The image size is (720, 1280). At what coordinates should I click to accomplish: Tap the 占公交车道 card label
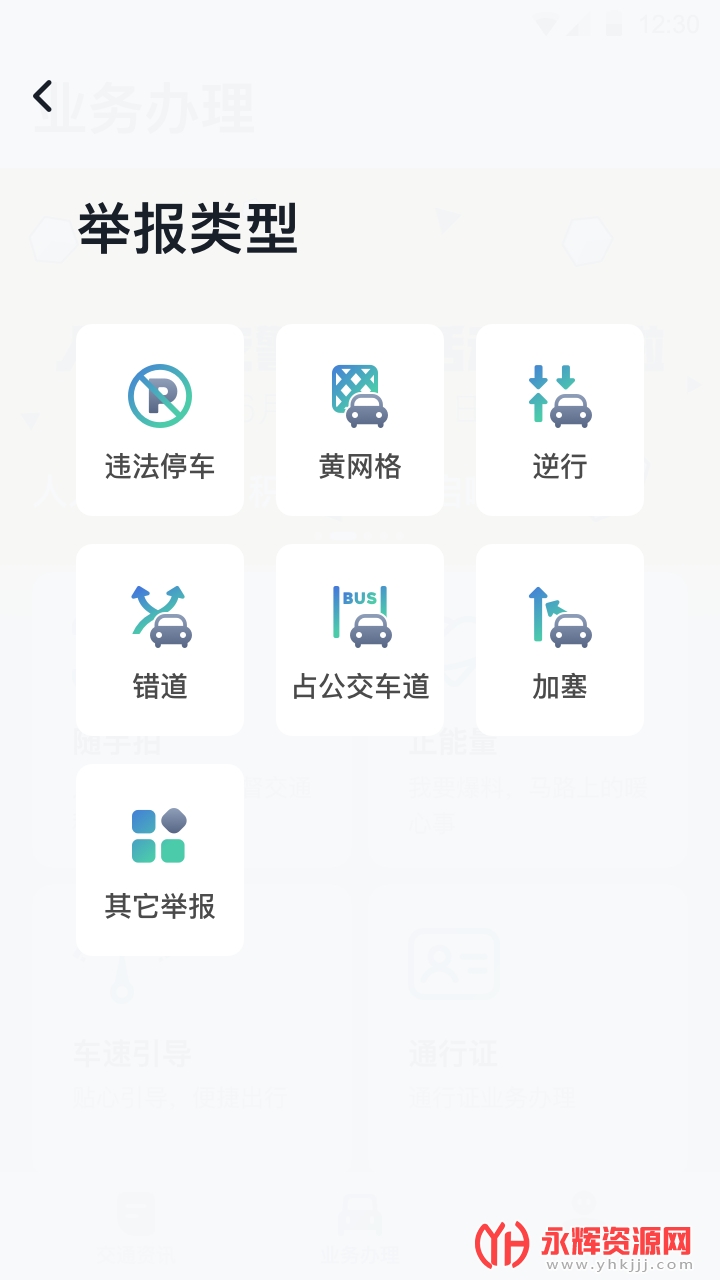coord(359,687)
